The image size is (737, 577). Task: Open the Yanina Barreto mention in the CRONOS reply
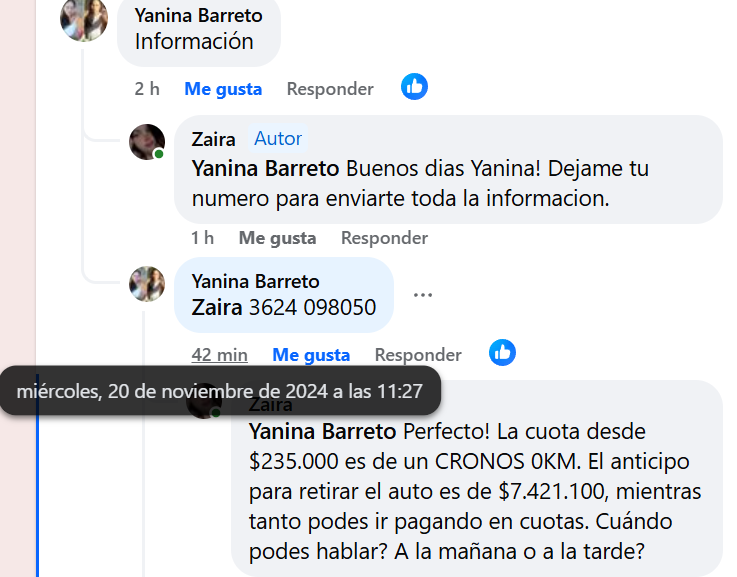click(322, 432)
